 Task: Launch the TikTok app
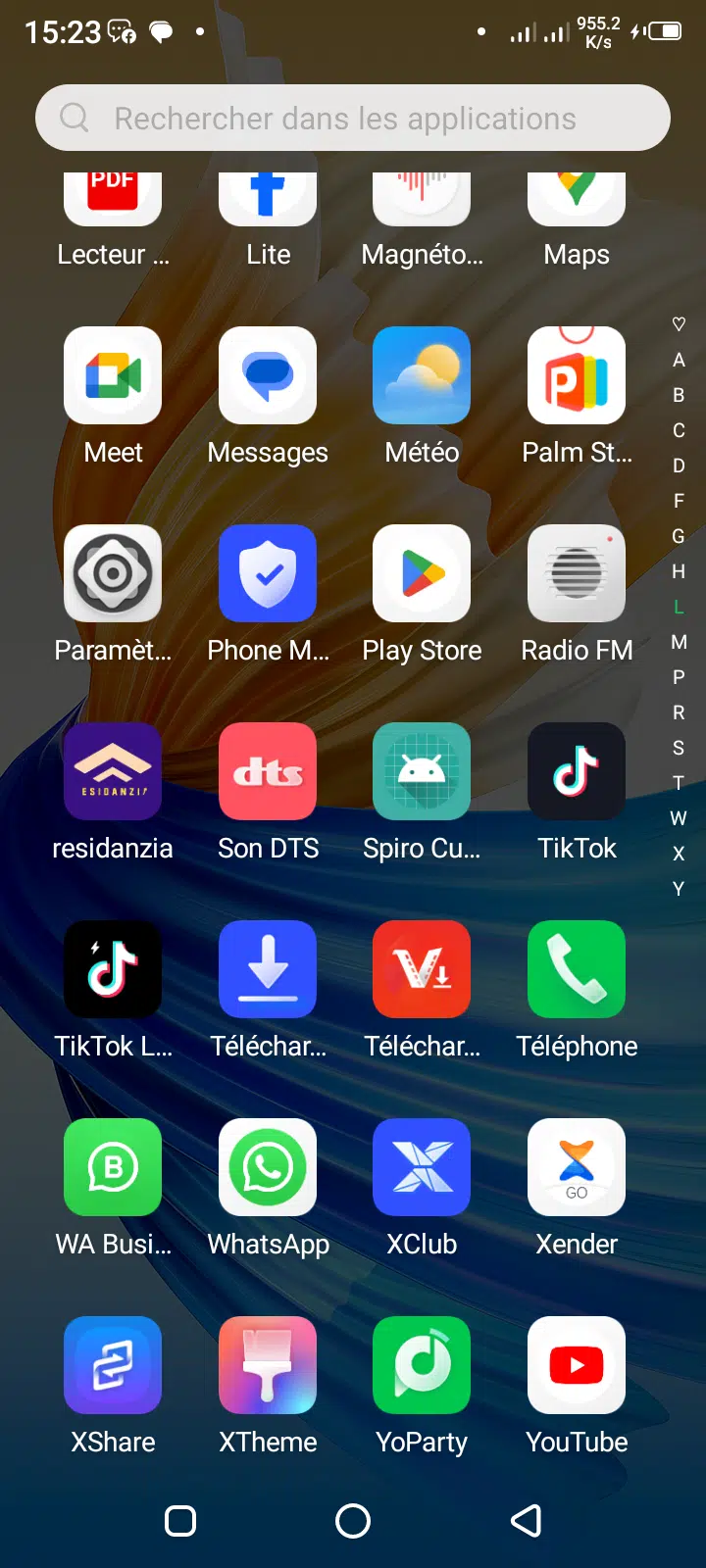577,772
